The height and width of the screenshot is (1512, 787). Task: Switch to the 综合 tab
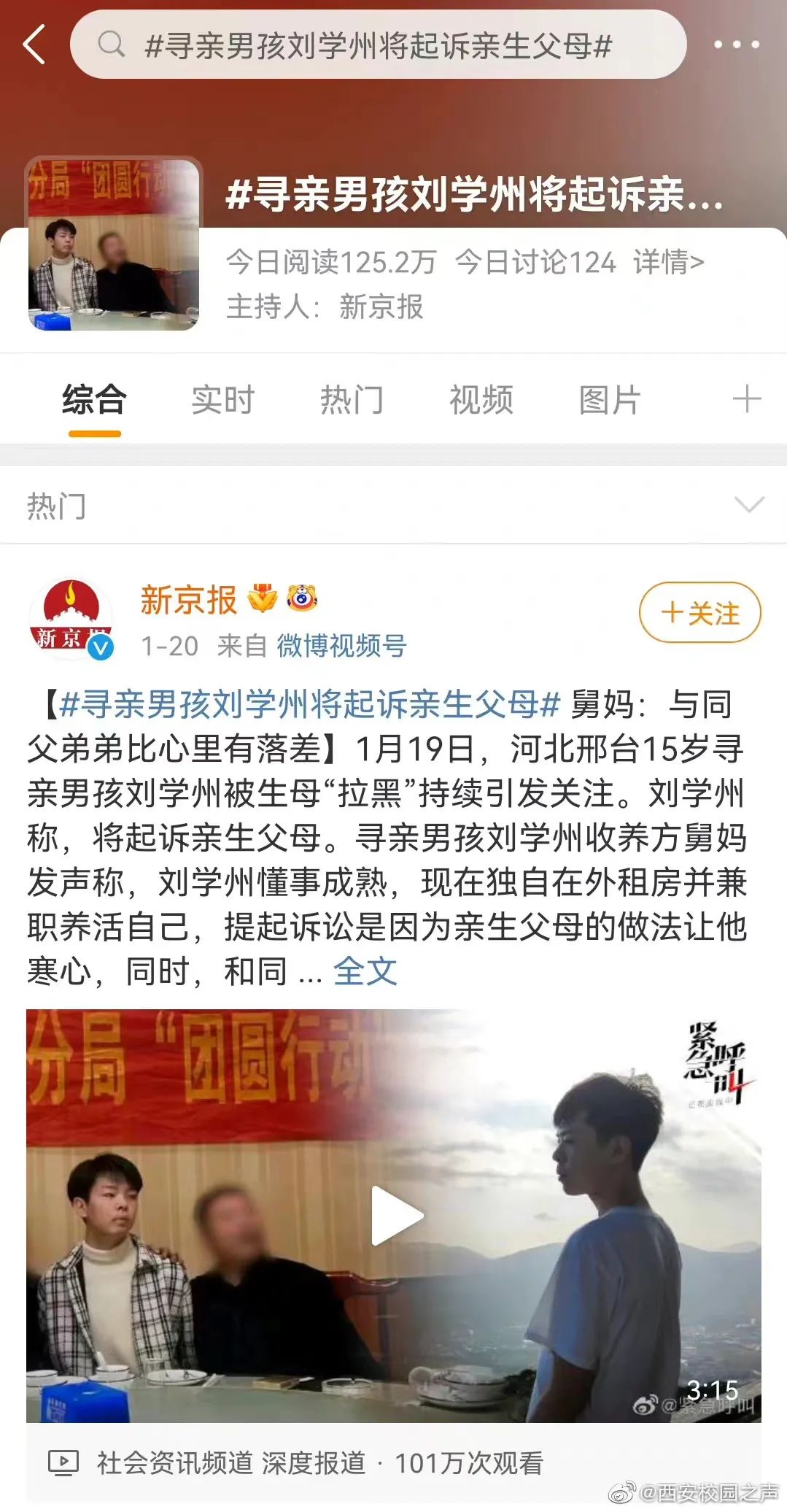94,400
